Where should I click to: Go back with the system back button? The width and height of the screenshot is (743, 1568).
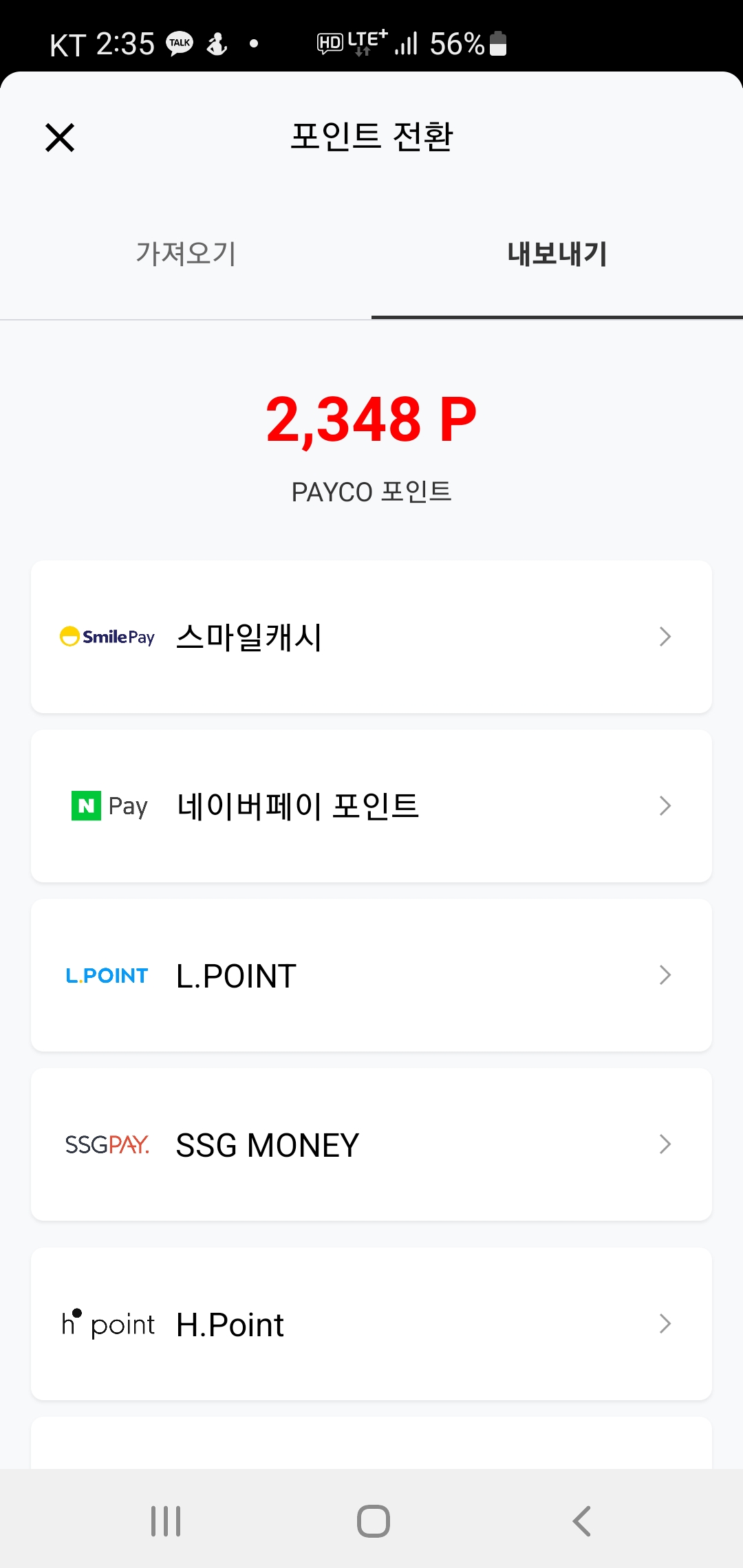[582, 1521]
